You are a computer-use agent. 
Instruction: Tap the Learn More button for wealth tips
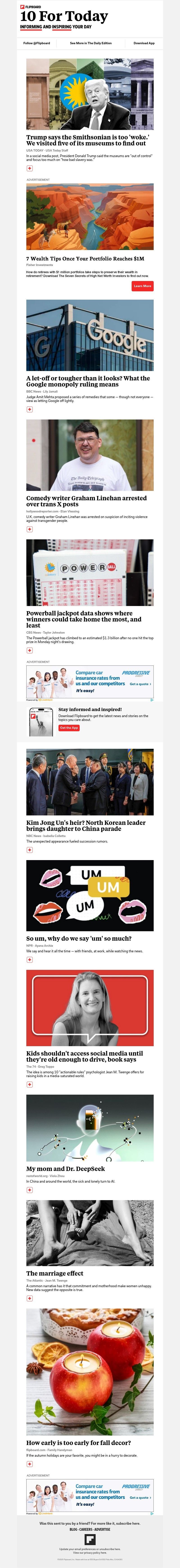(142, 285)
